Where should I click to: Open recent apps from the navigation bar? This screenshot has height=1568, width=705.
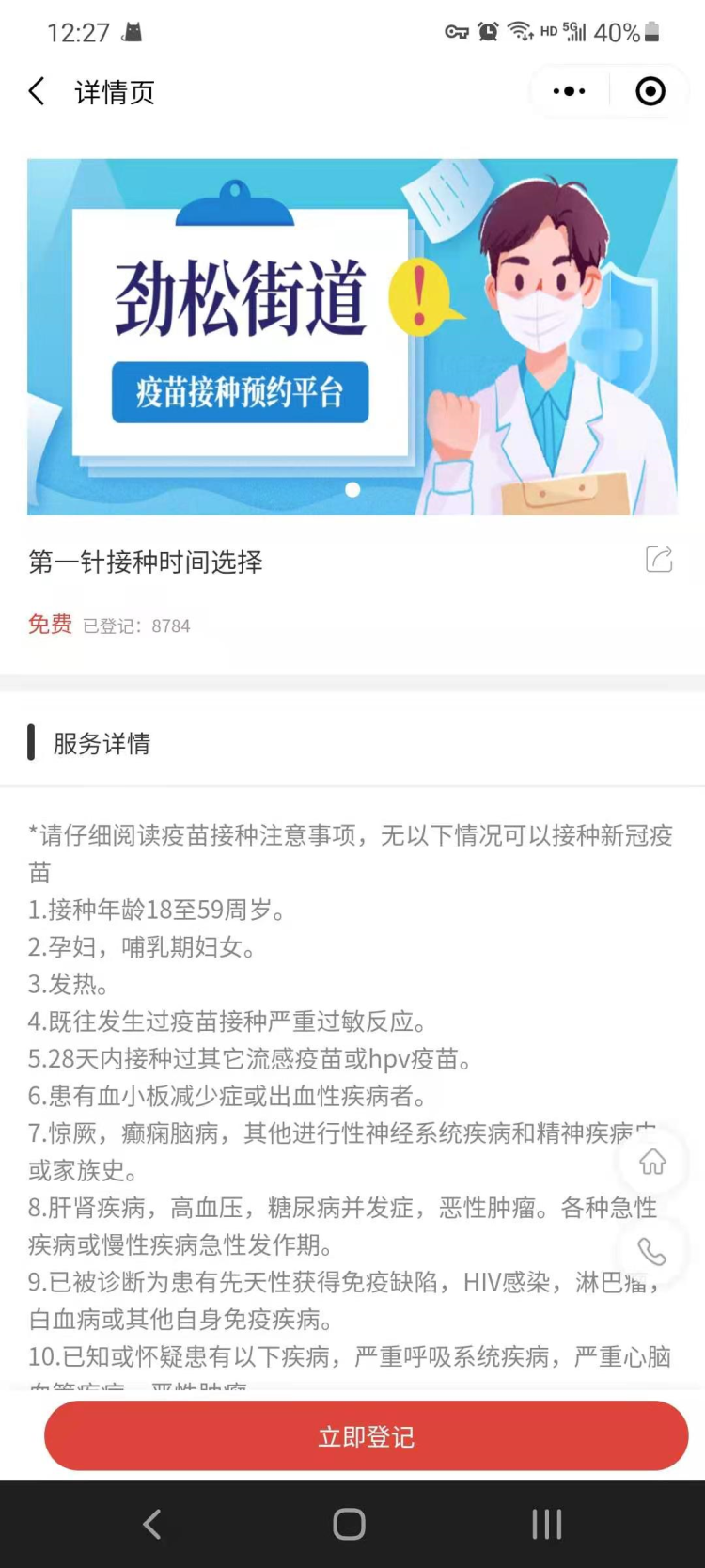click(546, 1524)
